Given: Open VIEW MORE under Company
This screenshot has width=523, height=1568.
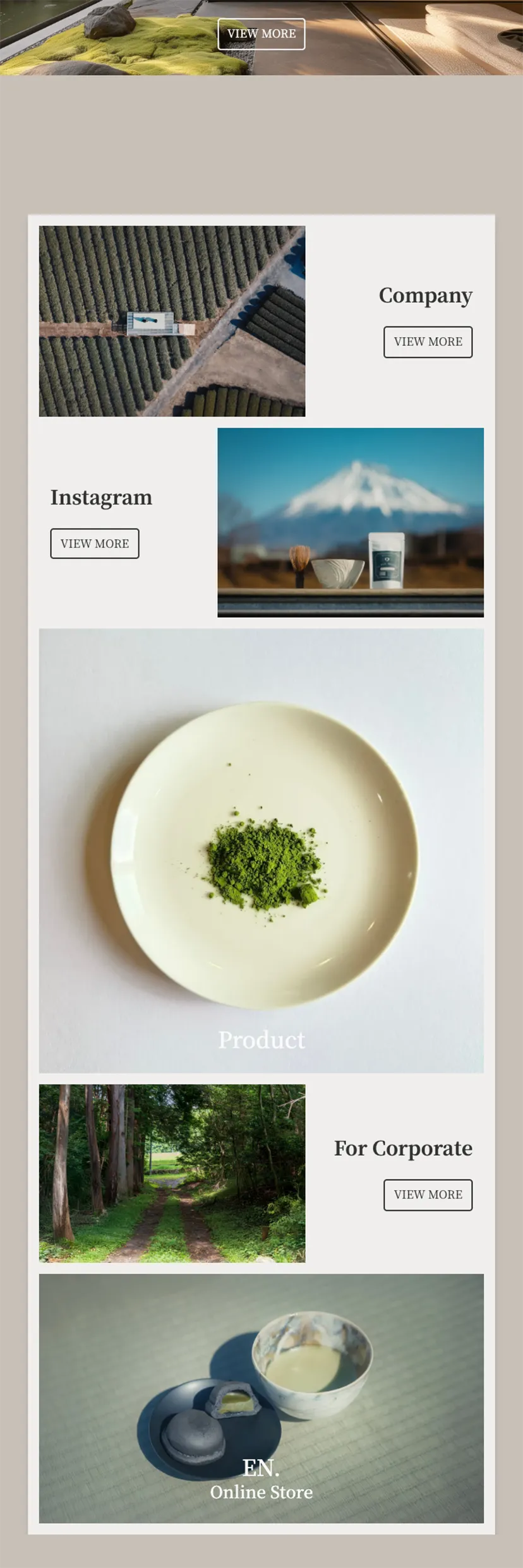Looking at the screenshot, I should pos(428,342).
